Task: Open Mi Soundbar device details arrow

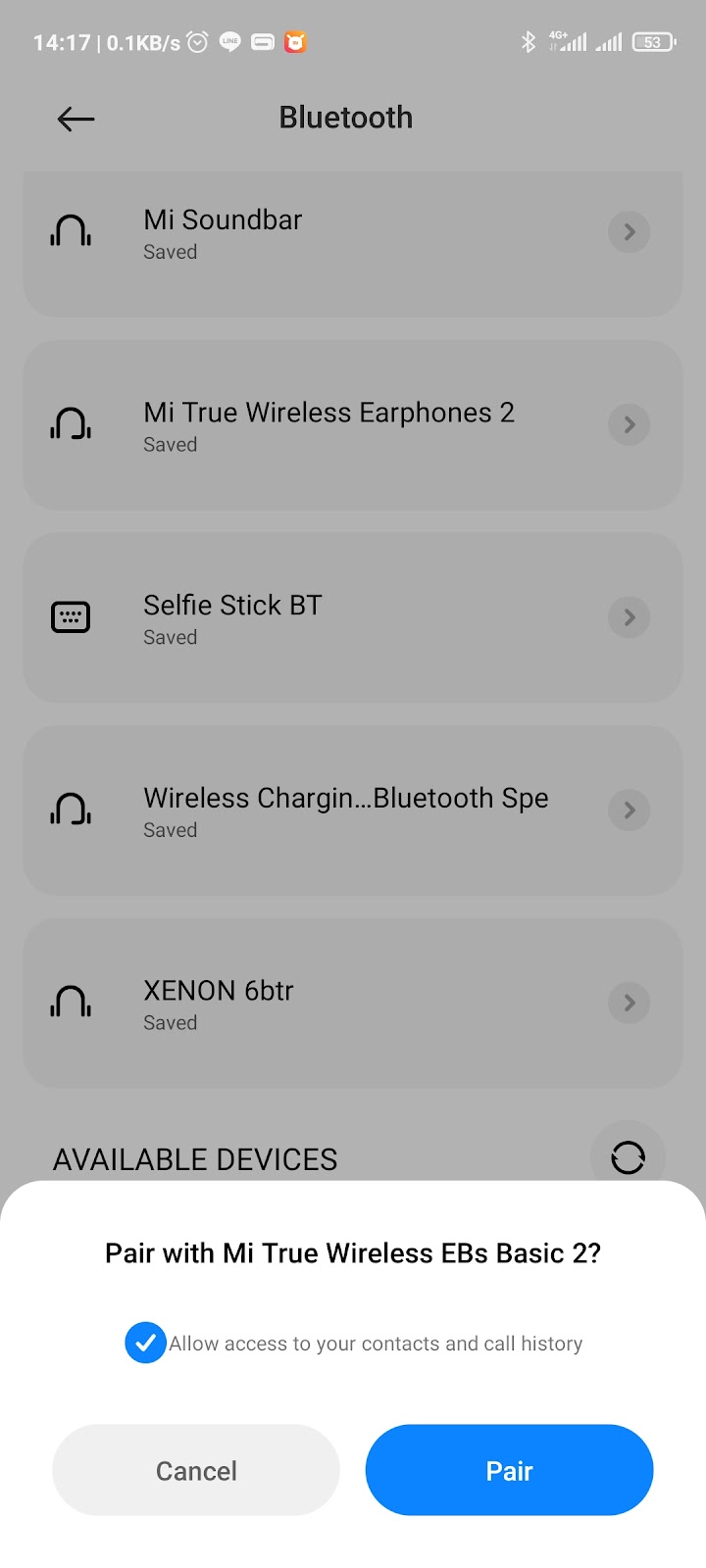Action: tap(630, 232)
